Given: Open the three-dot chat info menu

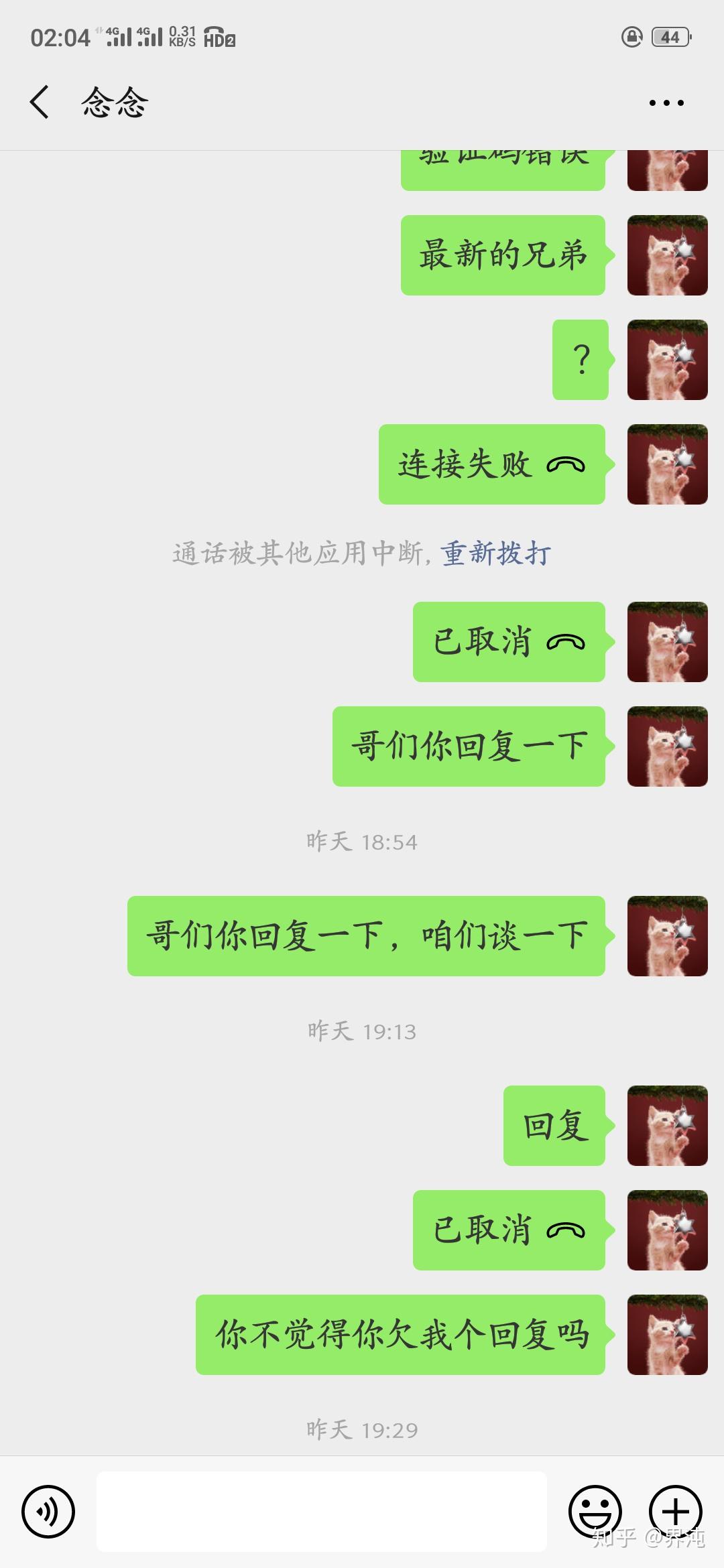Looking at the screenshot, I should point(666,103).
